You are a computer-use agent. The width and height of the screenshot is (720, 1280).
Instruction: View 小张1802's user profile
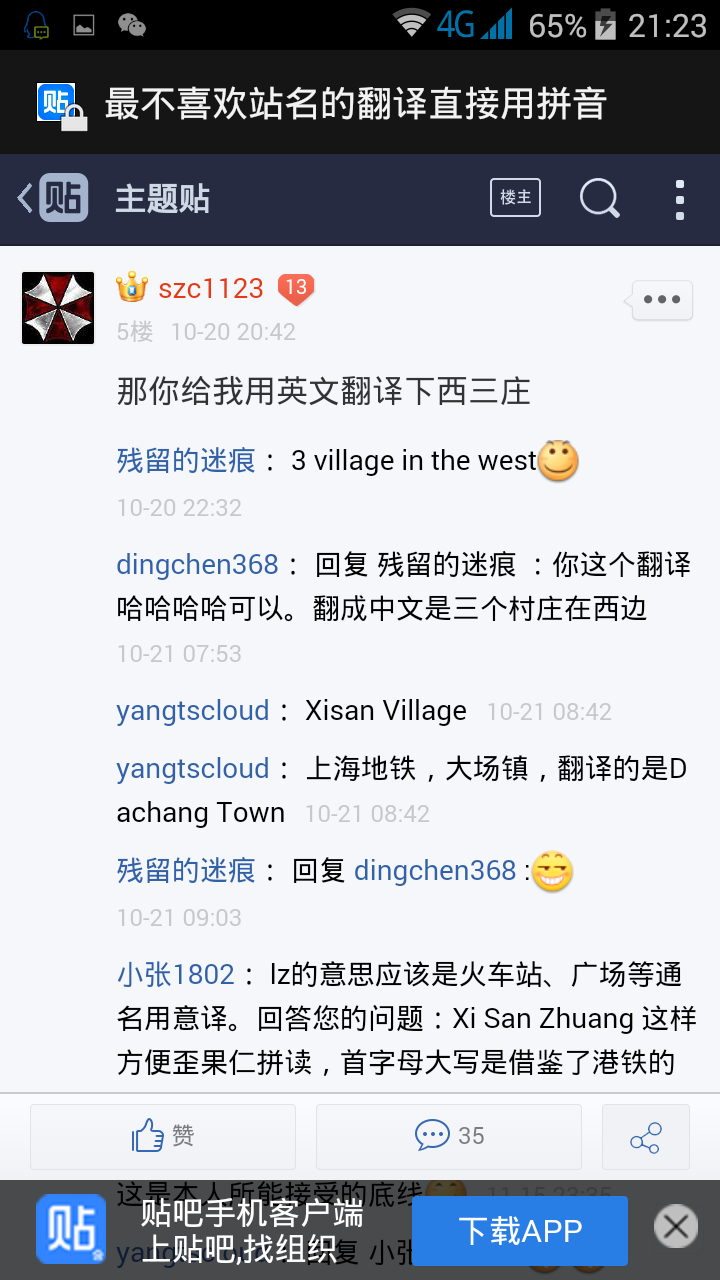click(x=175, y=974)
